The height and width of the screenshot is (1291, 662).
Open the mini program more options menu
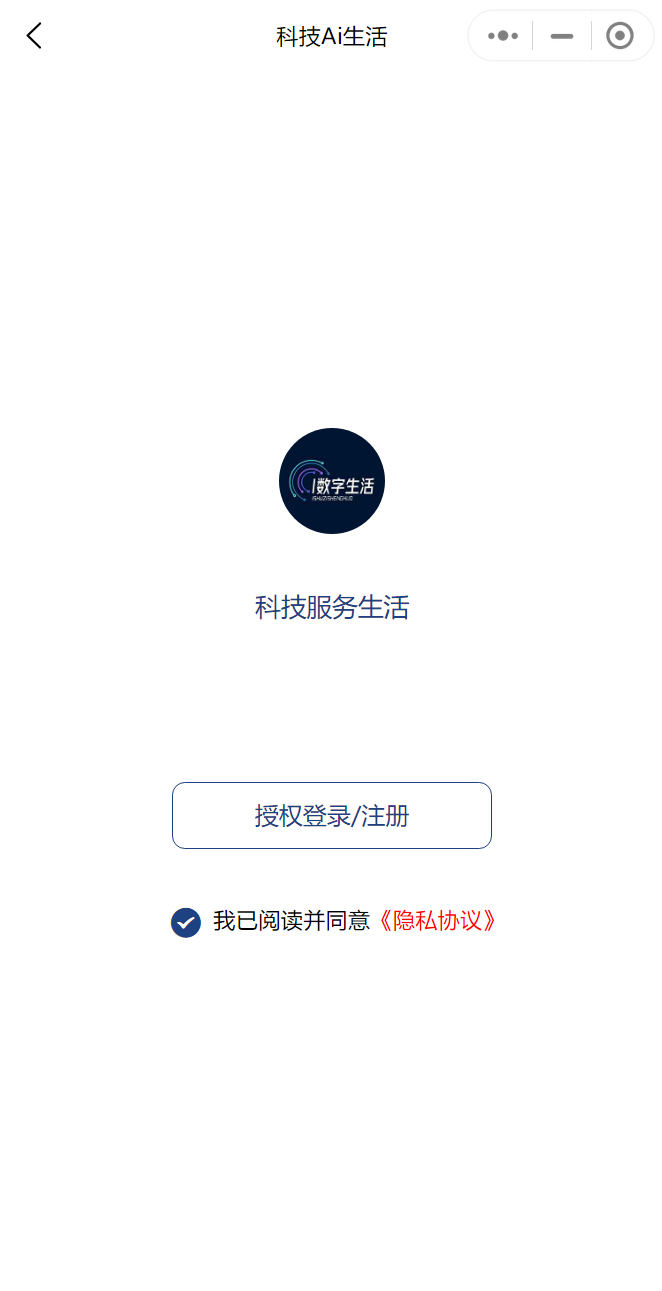pyautogui.click(x=502, y=36)
